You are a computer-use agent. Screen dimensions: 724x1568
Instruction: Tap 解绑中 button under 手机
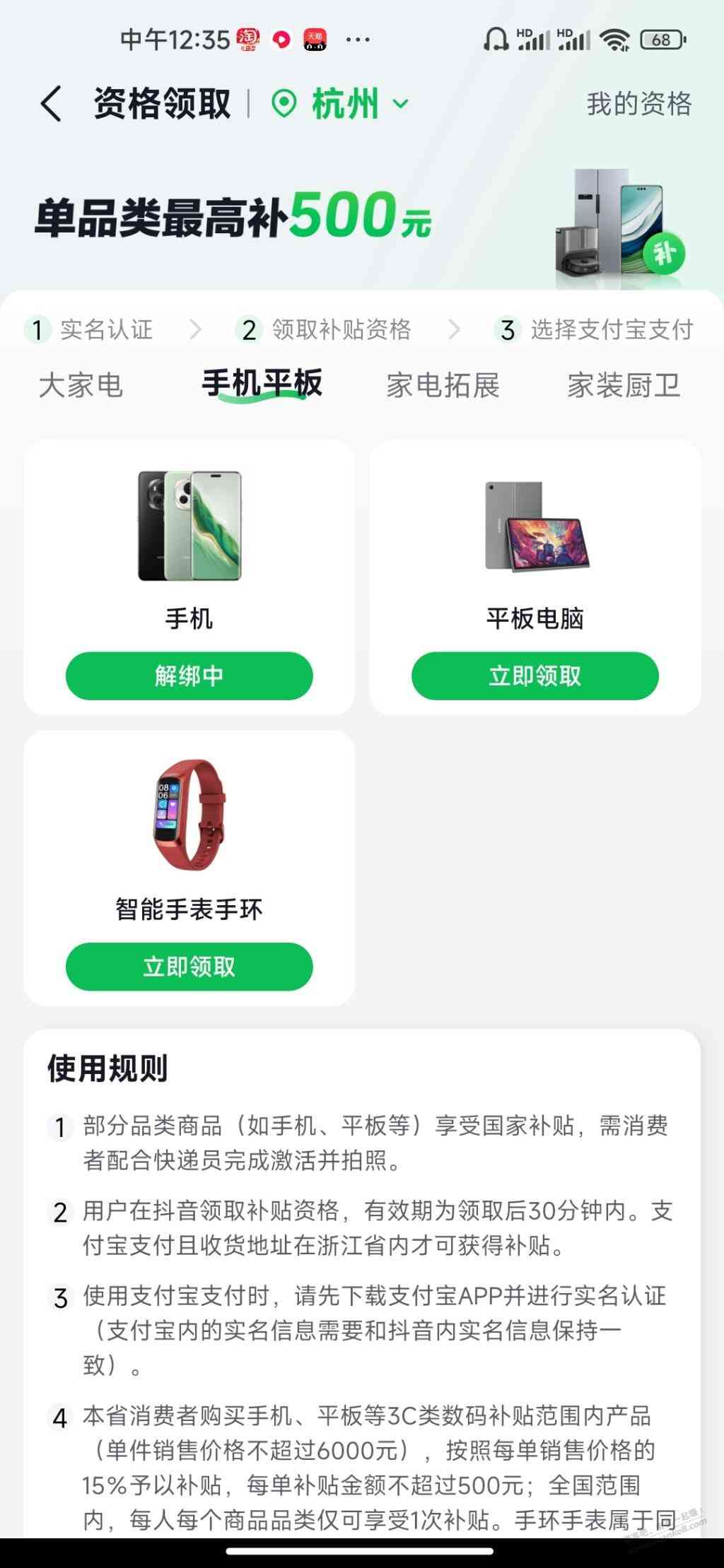(x=189, y=676)
